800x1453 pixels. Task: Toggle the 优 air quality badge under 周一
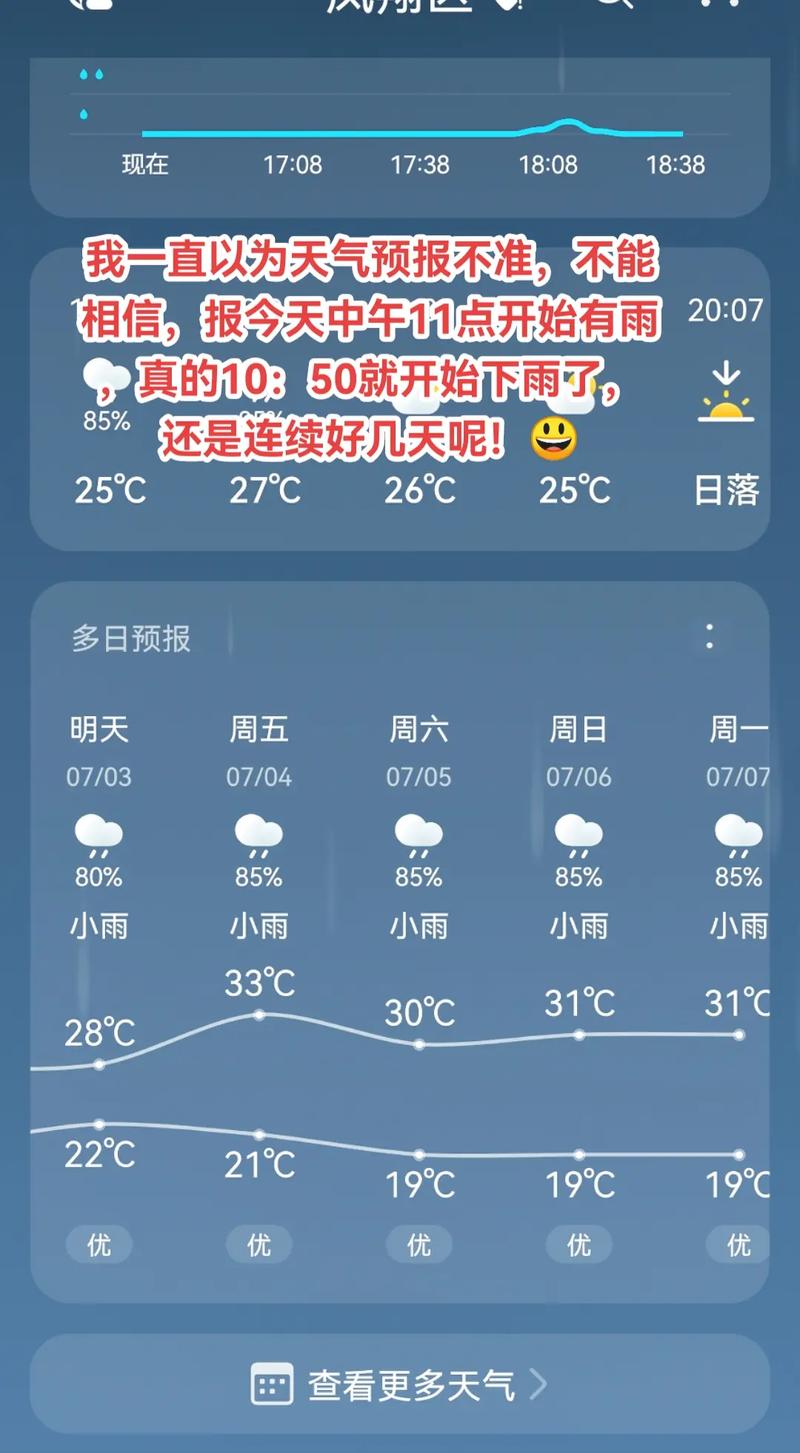737,1245
